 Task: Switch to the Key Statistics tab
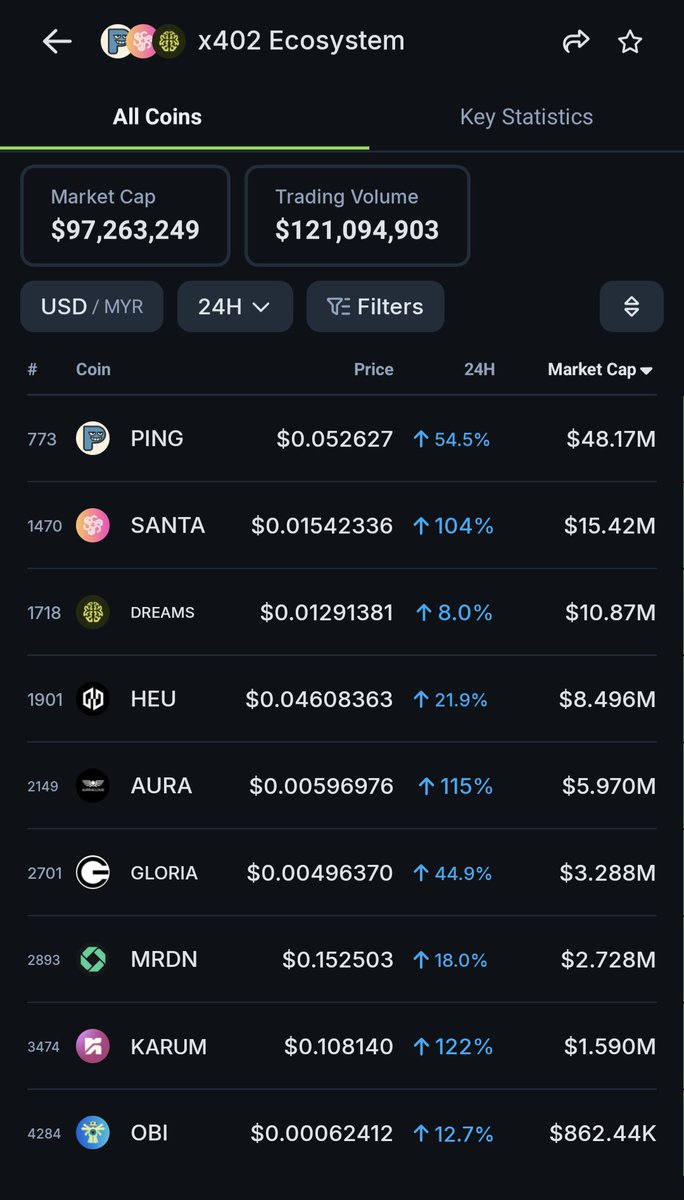pyautogui.click(x=526, y=117)
